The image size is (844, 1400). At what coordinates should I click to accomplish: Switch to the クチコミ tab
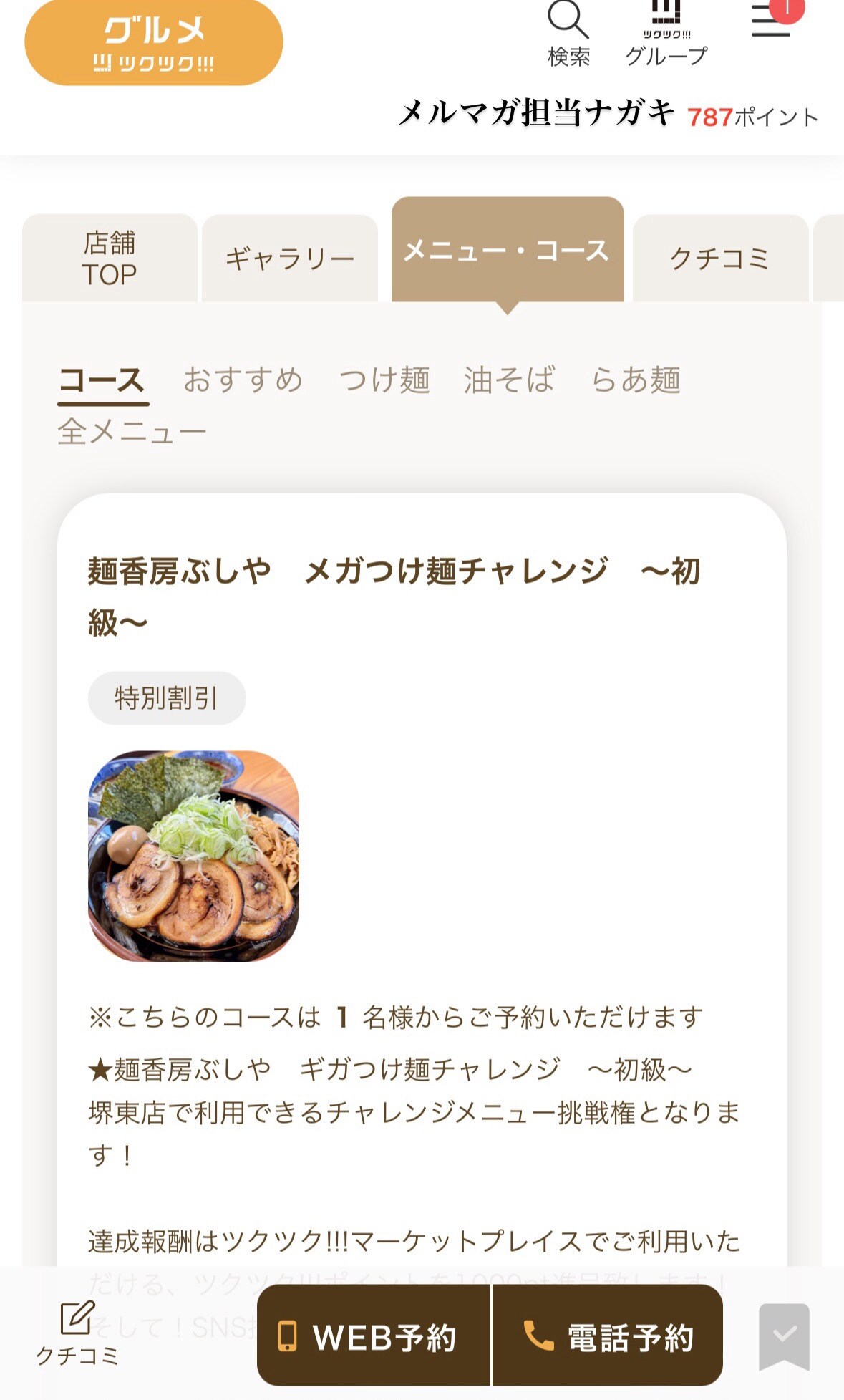click(x=720, y=259)
